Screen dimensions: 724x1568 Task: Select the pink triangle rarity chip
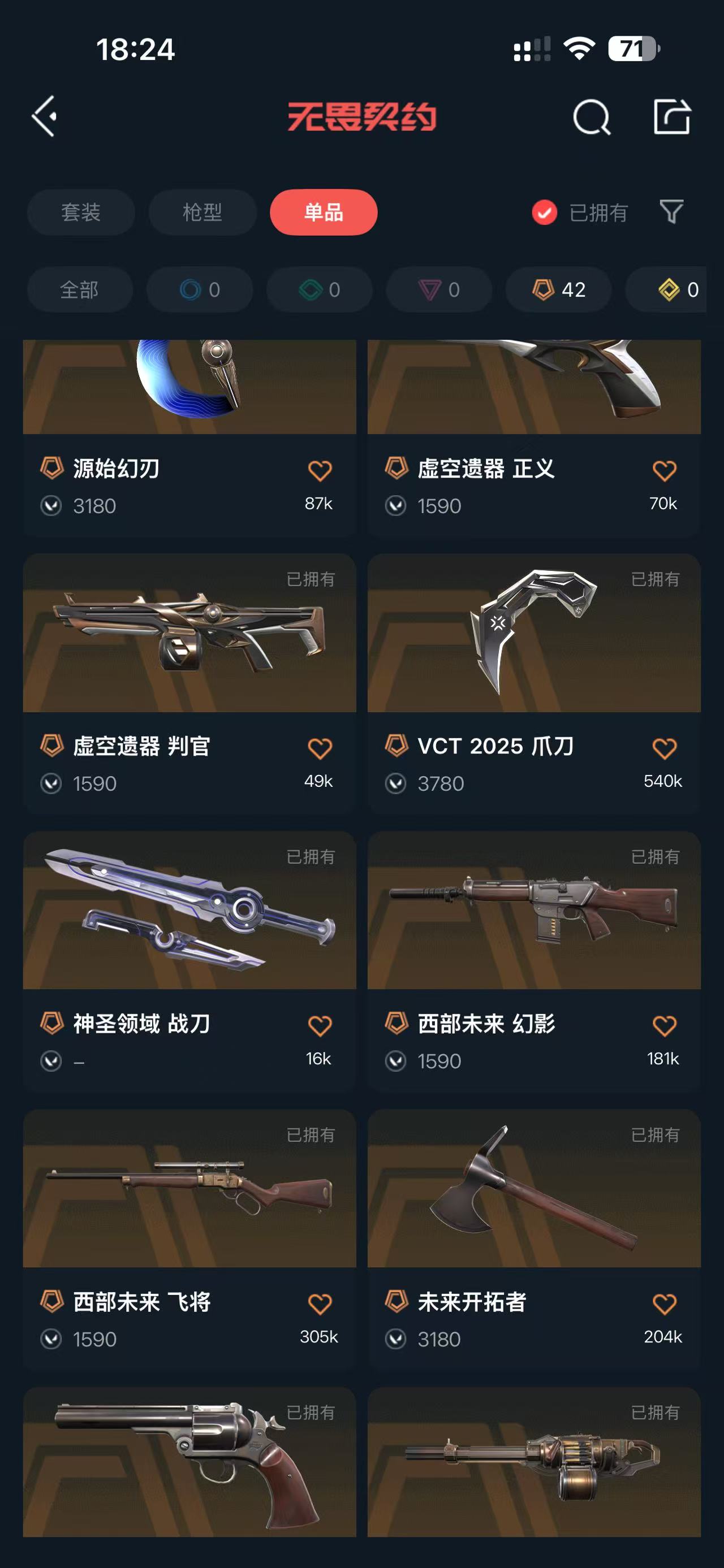[x=438, y=290]
